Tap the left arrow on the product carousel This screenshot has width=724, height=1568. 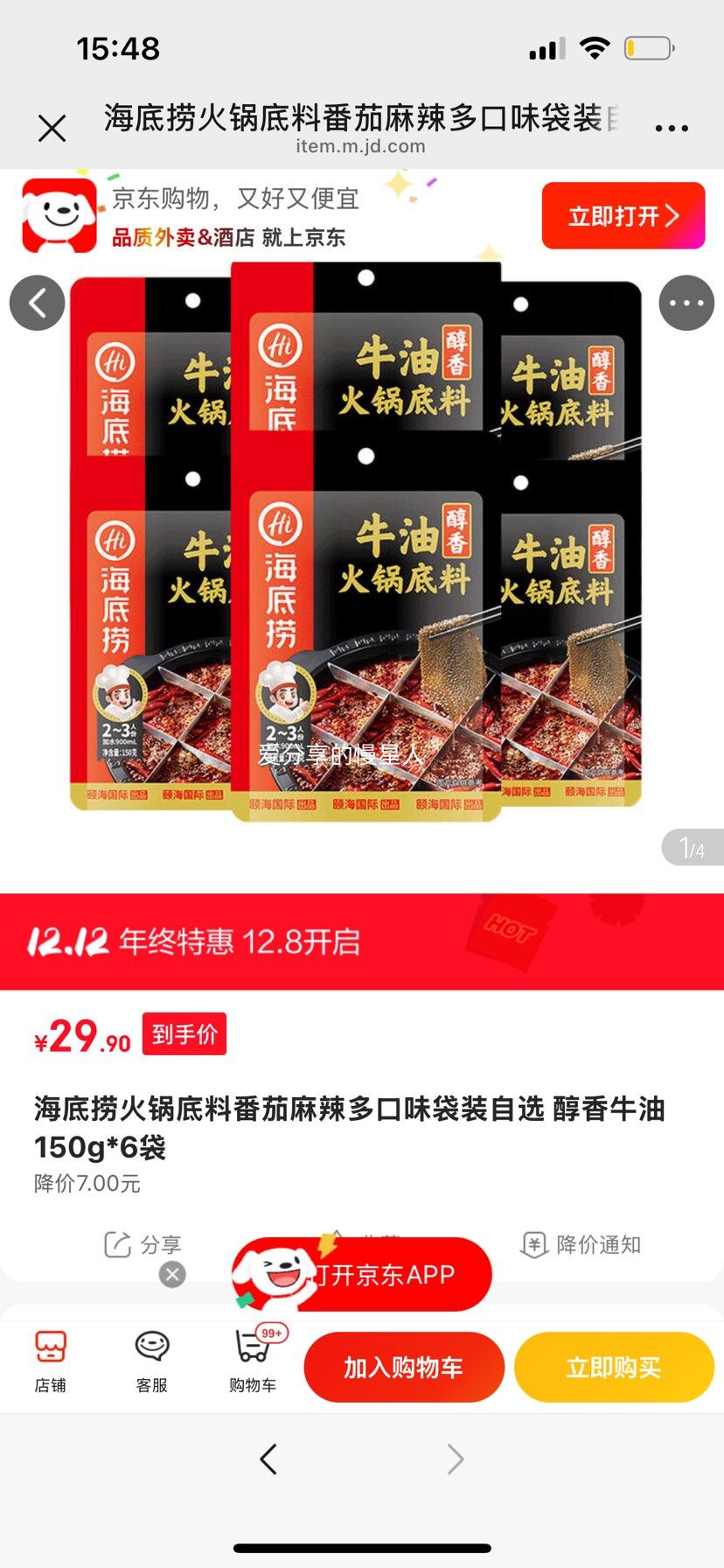[x=37, y=303]
